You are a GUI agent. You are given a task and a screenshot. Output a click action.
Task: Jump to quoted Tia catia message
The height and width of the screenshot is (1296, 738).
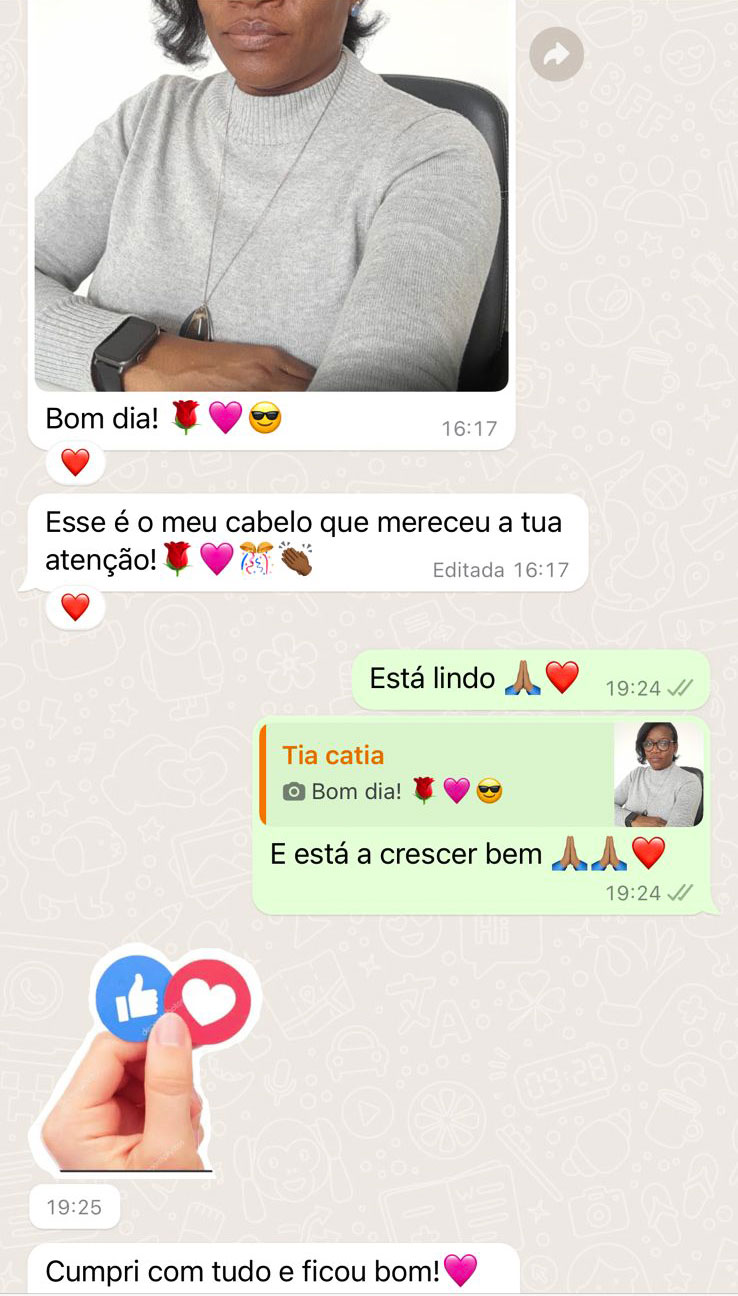tap(440, 774)
